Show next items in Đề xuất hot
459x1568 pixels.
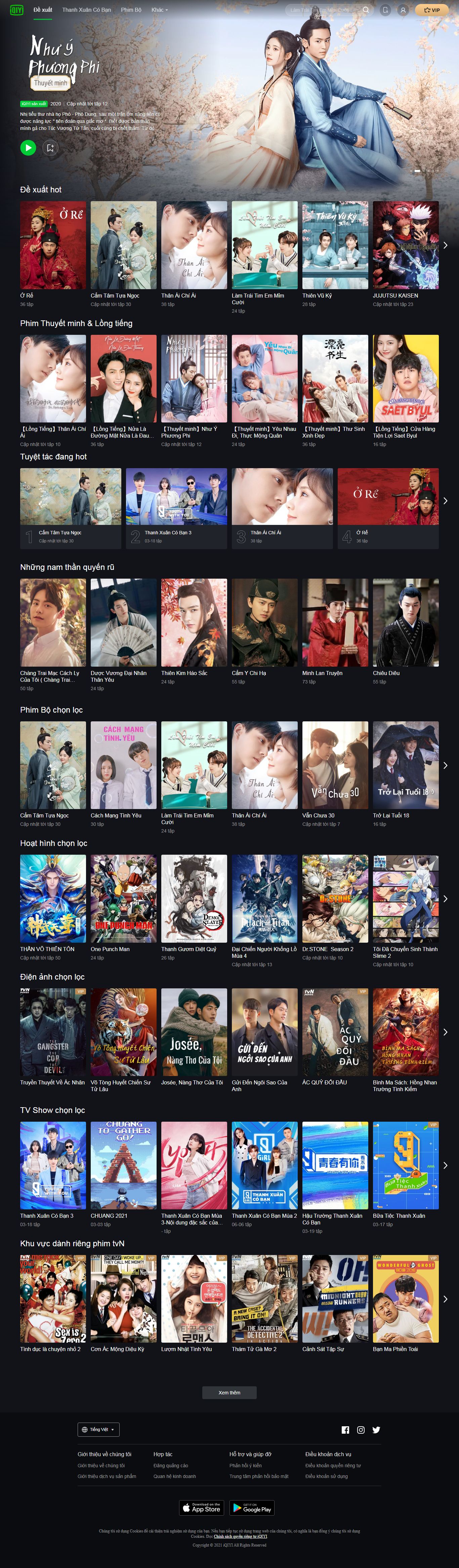click(x=446, y=245)
